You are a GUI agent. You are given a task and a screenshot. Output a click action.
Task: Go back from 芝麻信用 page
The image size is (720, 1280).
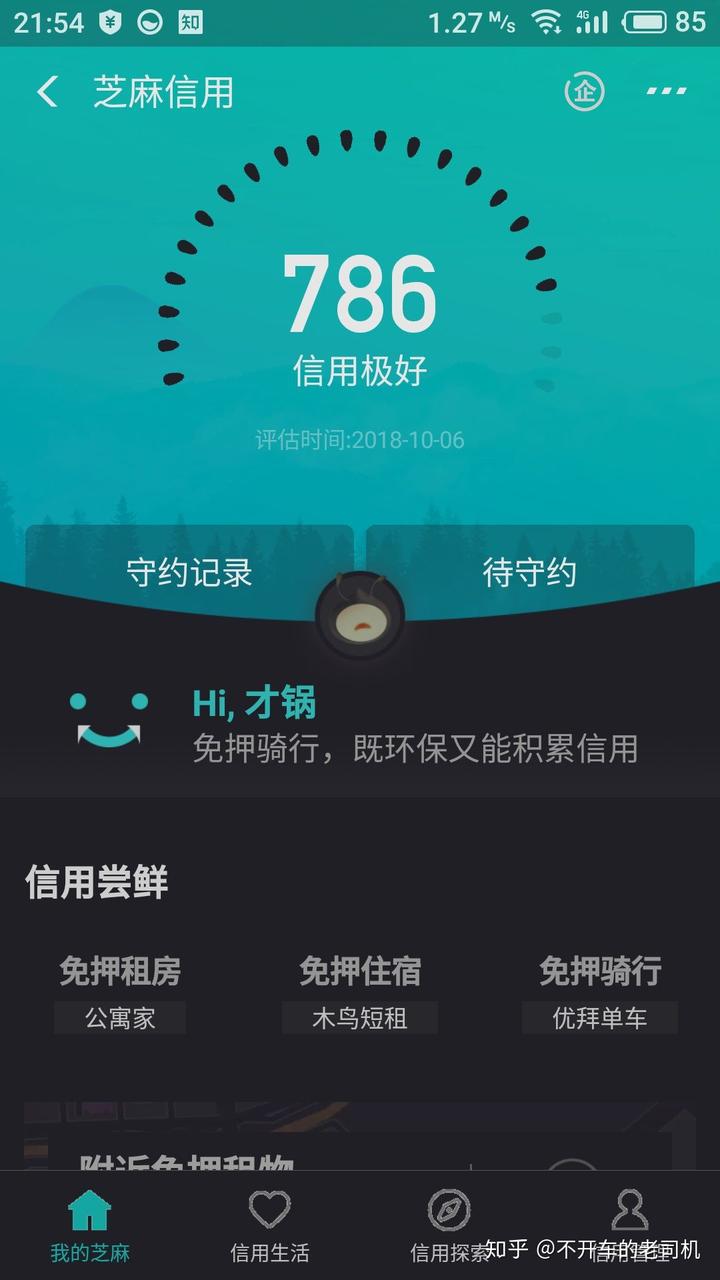47,92
